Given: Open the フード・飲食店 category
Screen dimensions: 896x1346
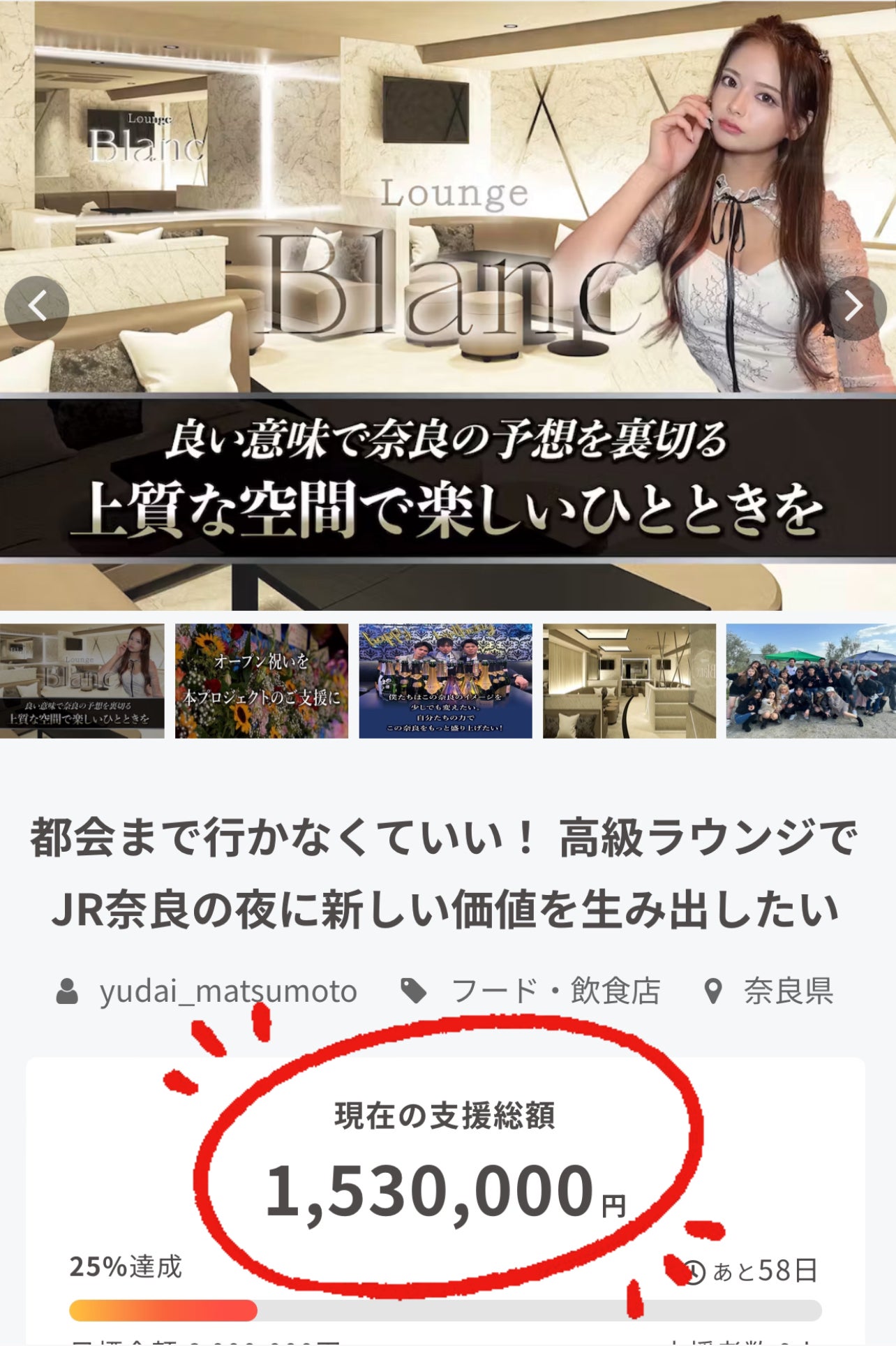Looking at the screenshot, I should pos(555,991).
